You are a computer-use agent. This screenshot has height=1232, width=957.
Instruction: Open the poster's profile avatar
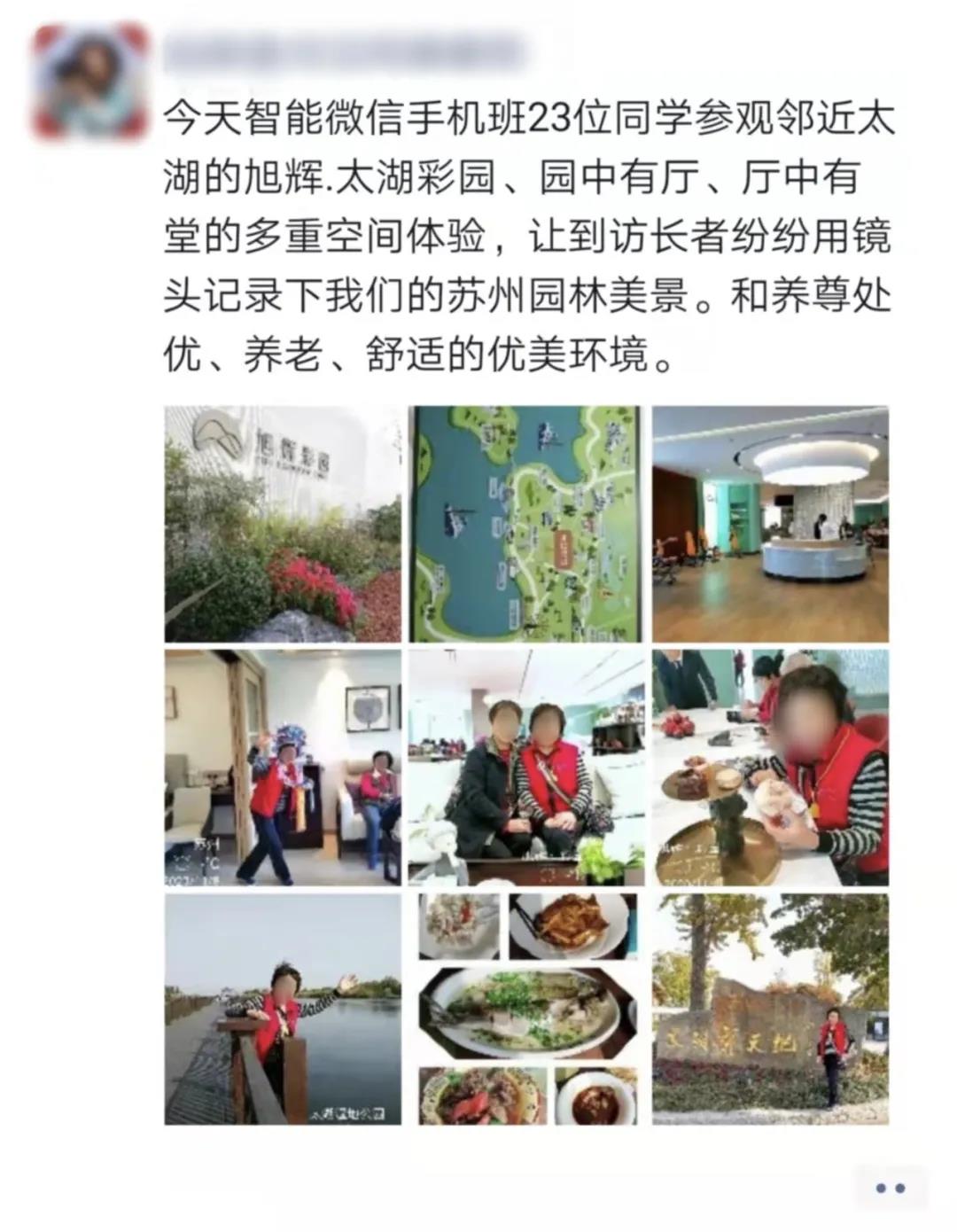[89, 81]
